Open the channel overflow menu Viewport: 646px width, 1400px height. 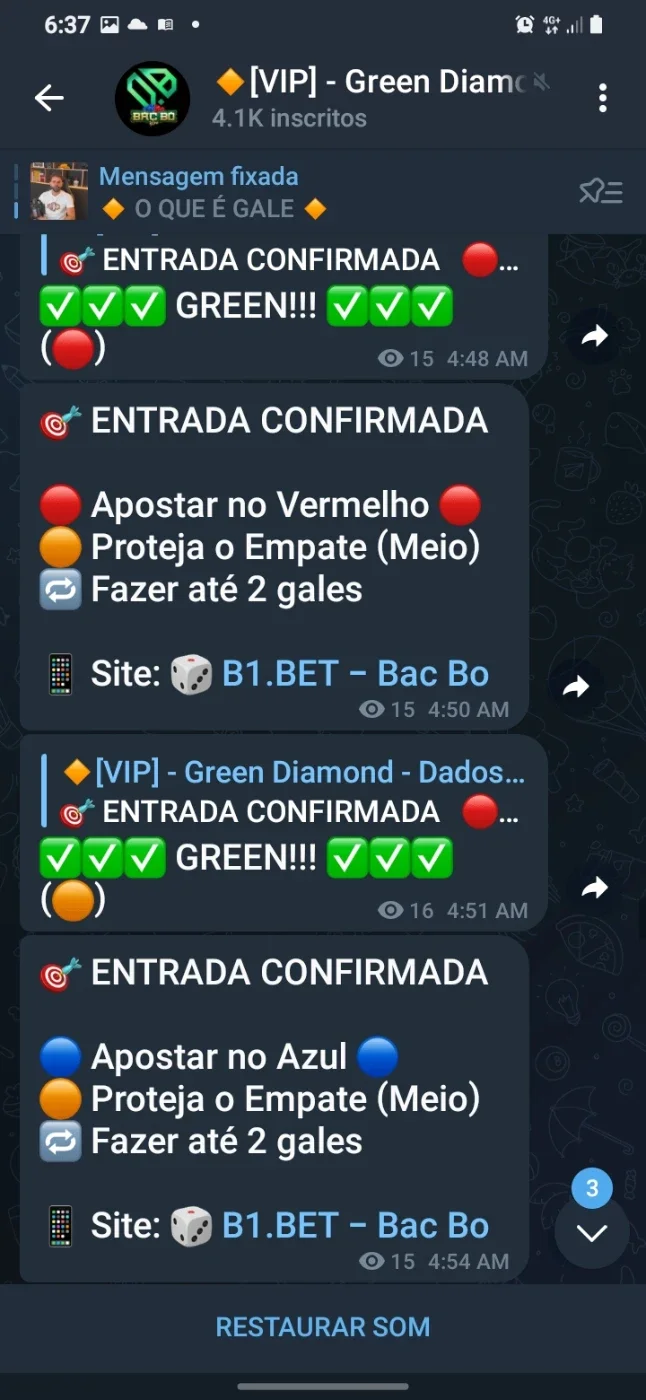(x=602, y=98)
